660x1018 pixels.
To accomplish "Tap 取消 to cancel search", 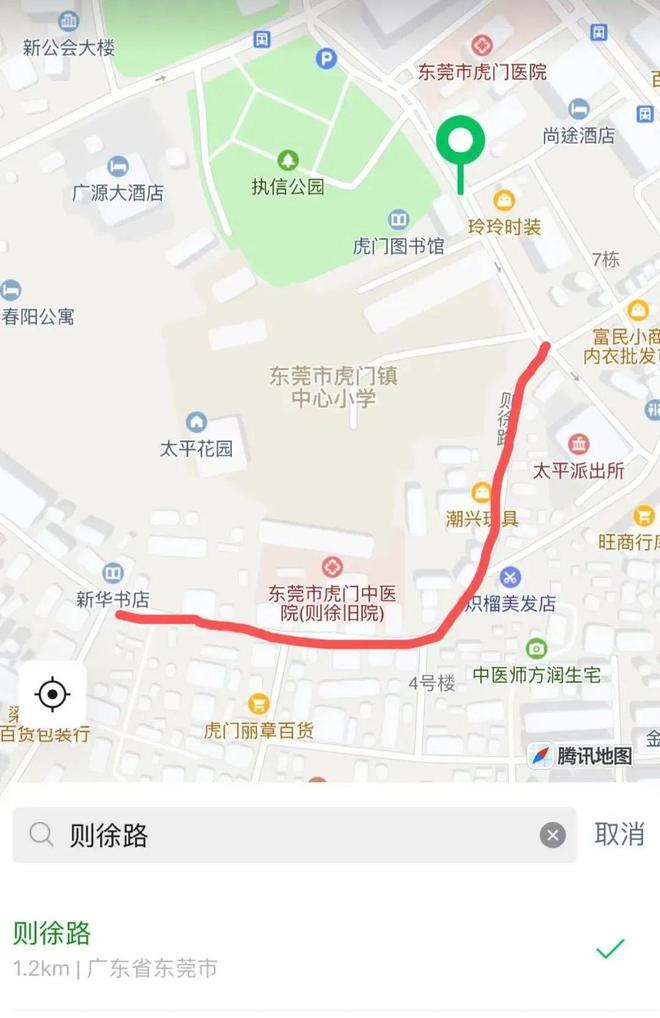I will point(619,835).
